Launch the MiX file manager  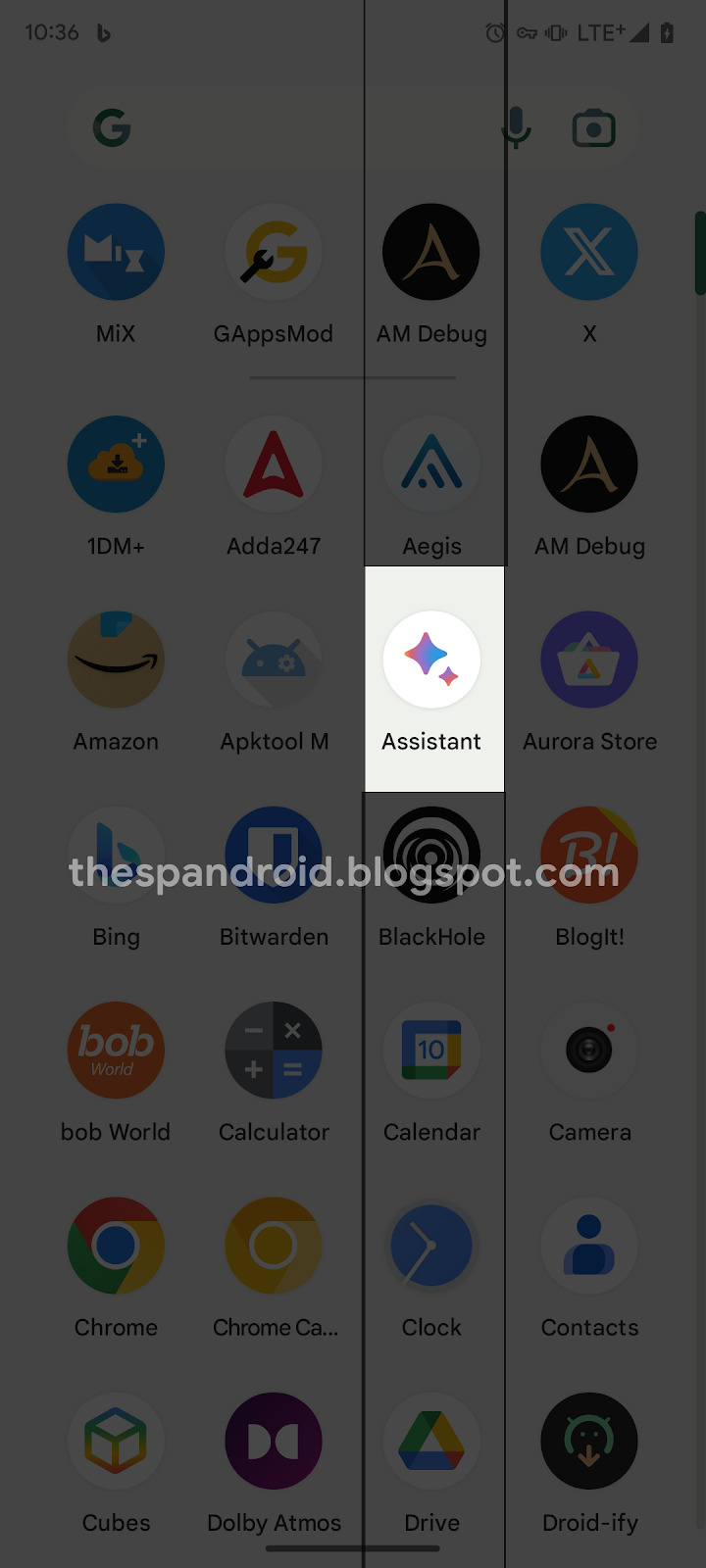(x=116, y=253)
